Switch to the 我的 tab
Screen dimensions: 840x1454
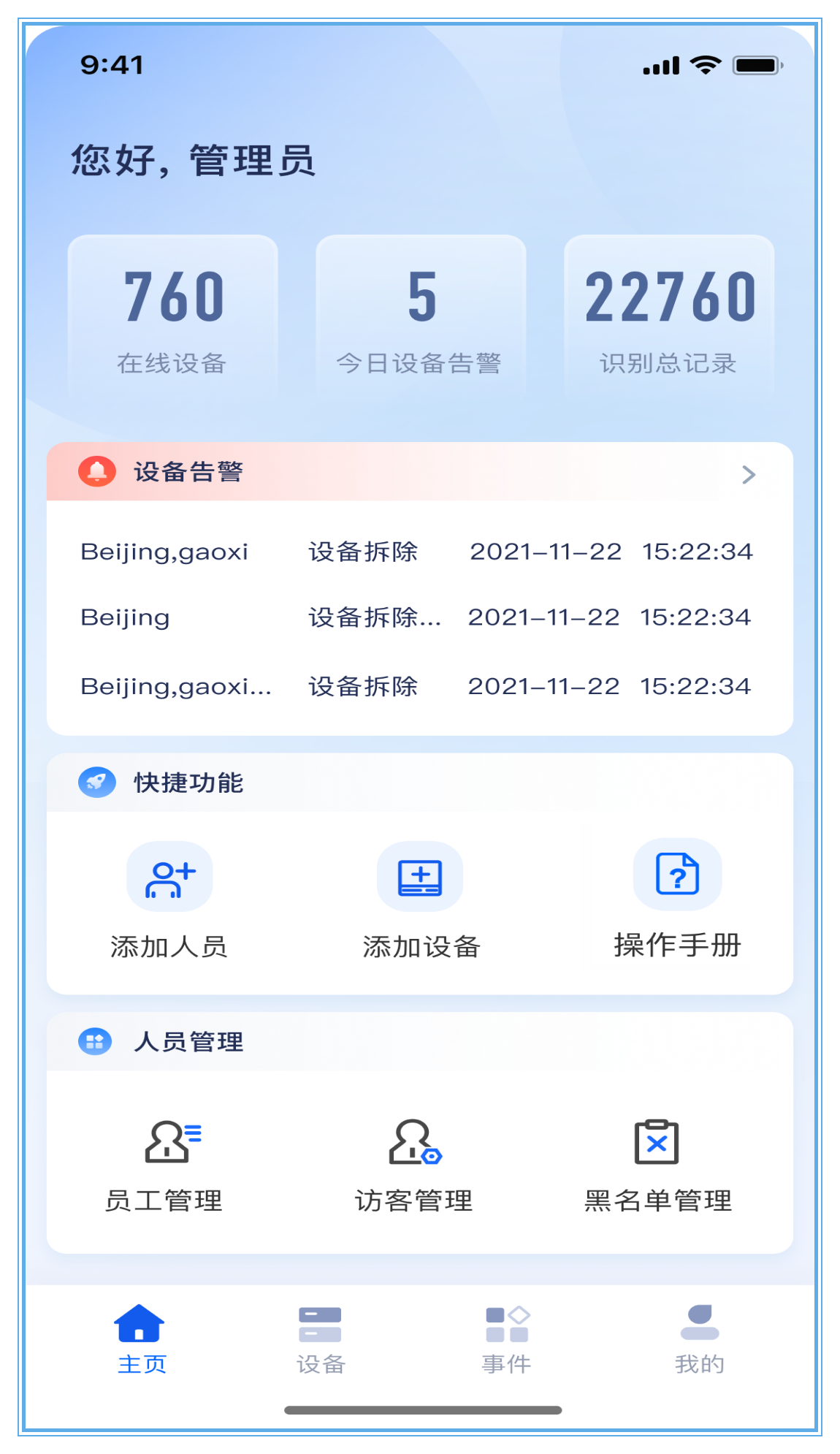point(699,1339)
